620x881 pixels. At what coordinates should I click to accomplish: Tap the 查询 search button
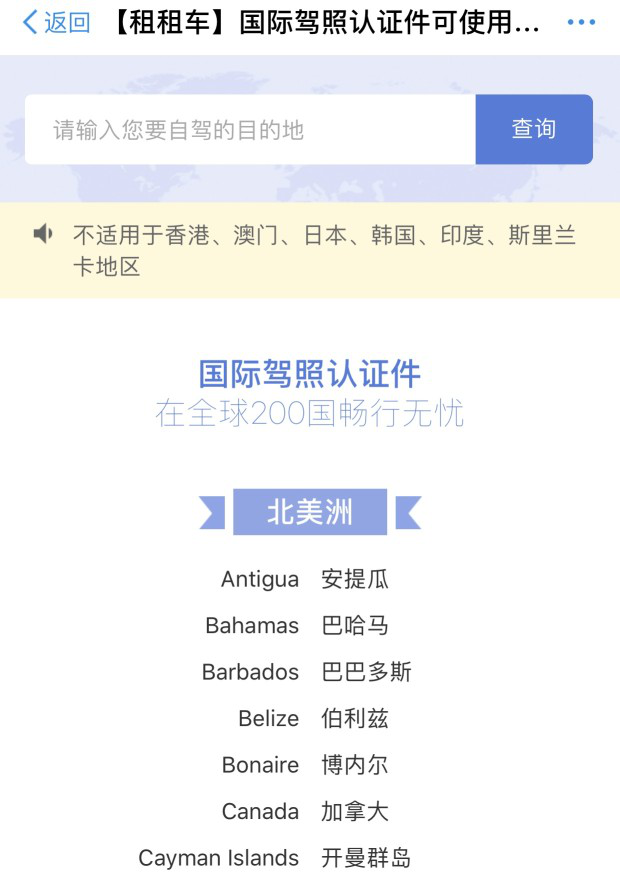533,129
